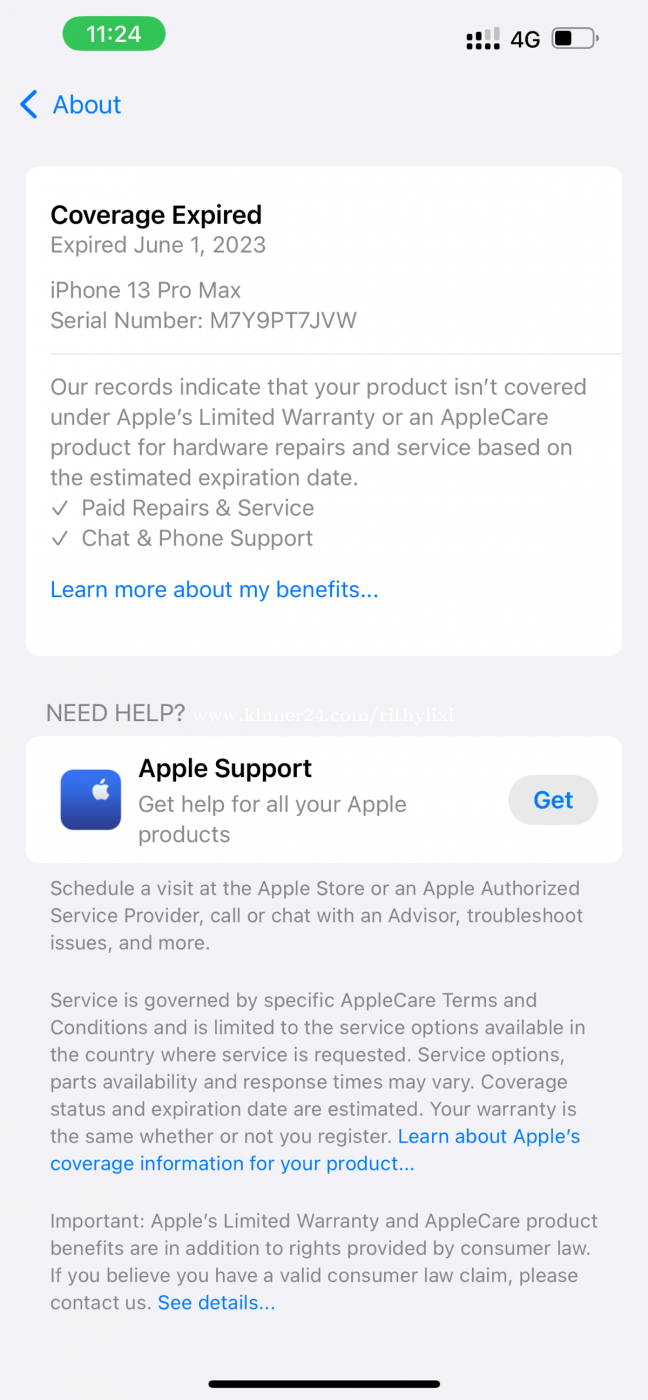Open Learn more about my benefits link
This screenshot has height=1400, width=648.
point(214,590)
